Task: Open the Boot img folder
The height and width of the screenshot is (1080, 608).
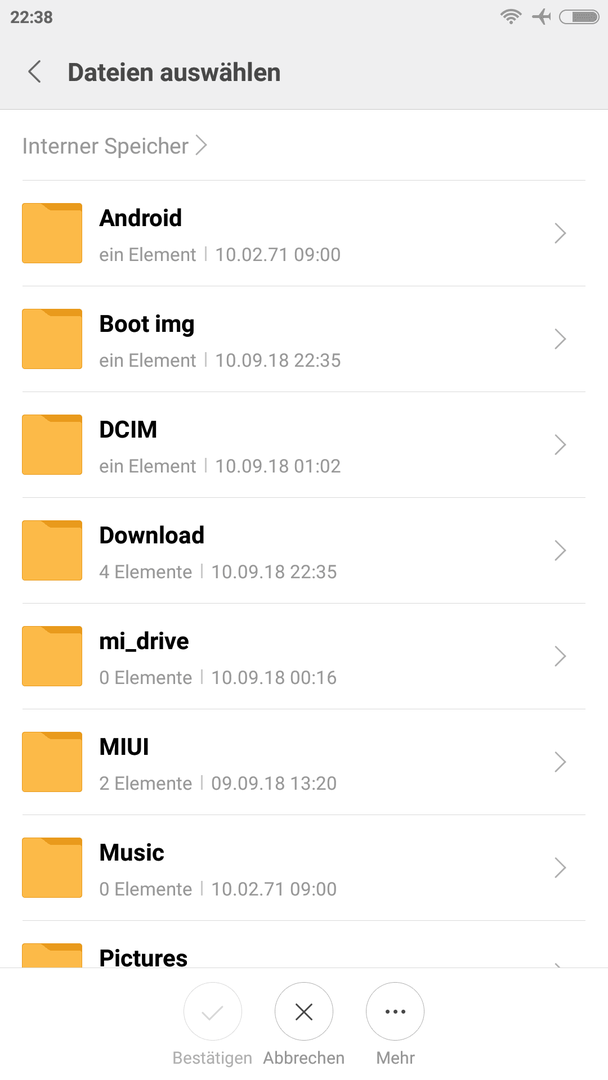Action: tap(304, 340)
